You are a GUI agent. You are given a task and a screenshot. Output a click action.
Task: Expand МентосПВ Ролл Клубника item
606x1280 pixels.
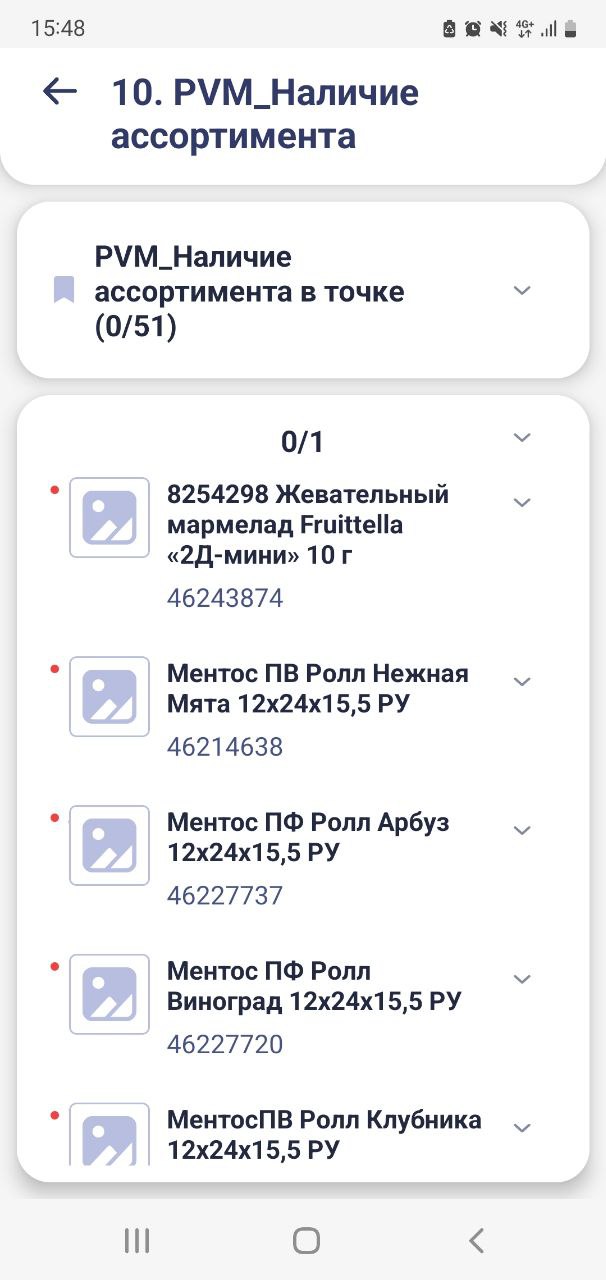click(521, 1127)
